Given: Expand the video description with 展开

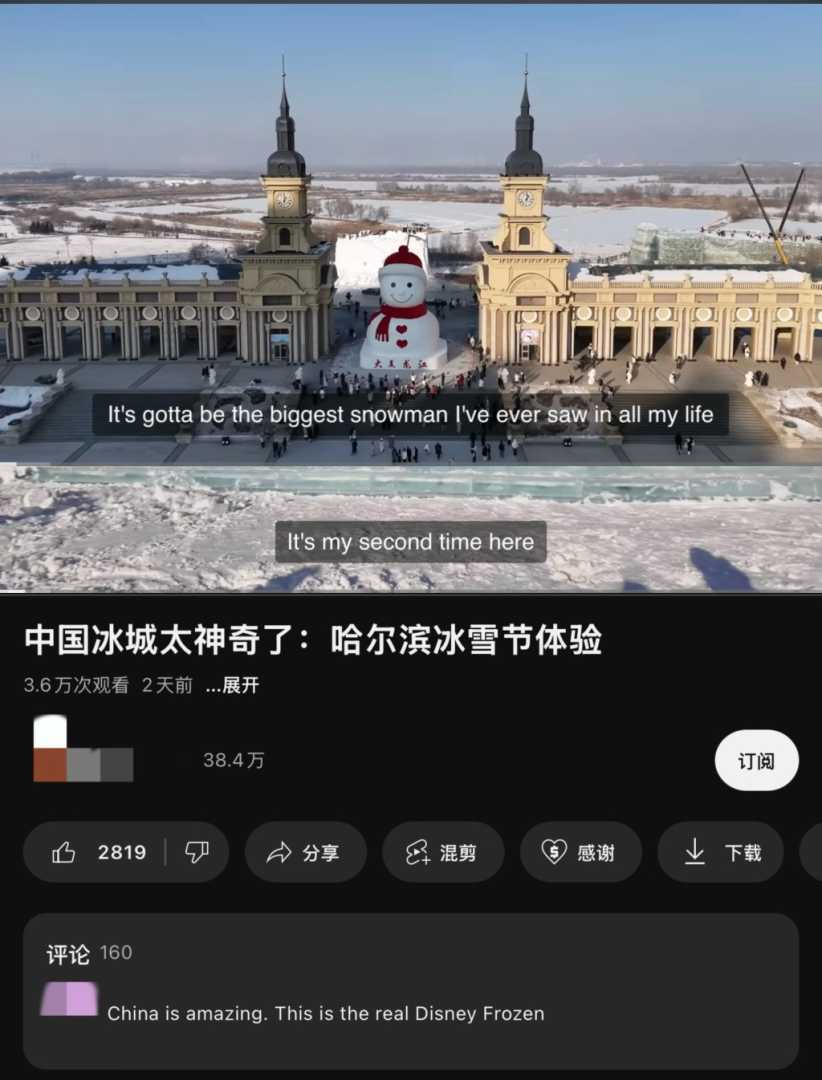Looking at the screenshot, I should [233, 686].
